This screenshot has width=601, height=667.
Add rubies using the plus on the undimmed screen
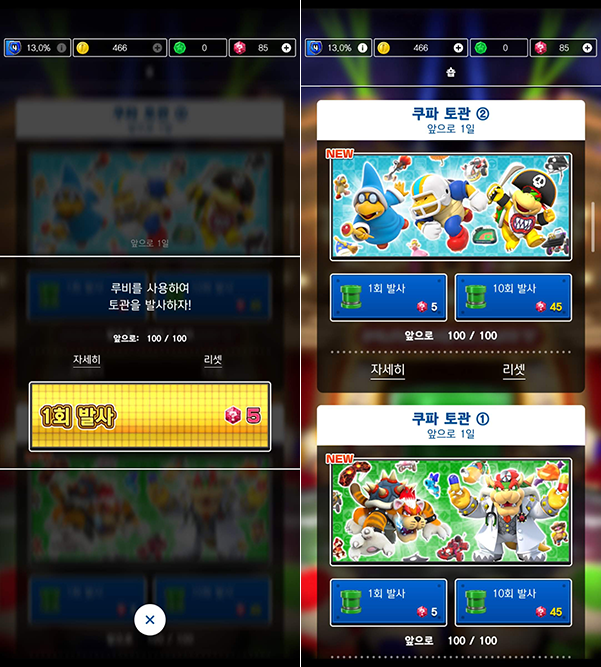click(587, 47)
